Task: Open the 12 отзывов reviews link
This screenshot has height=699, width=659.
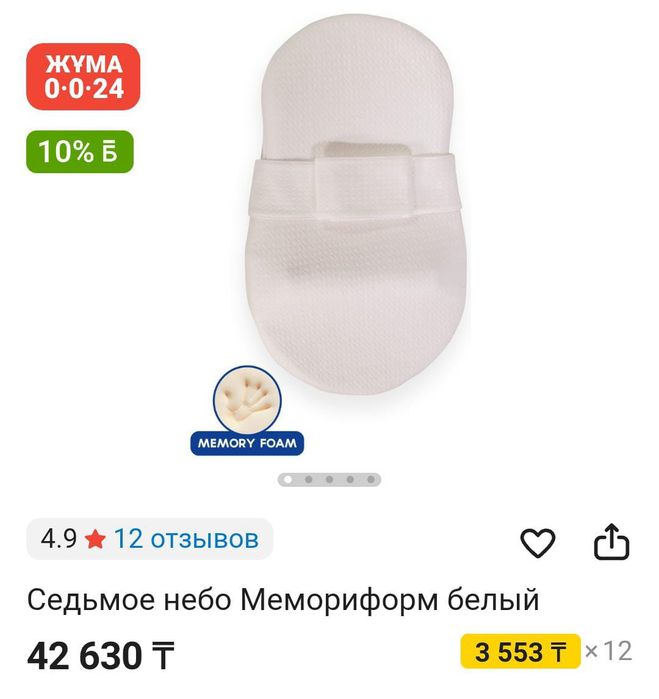Action: pos(185,540)
